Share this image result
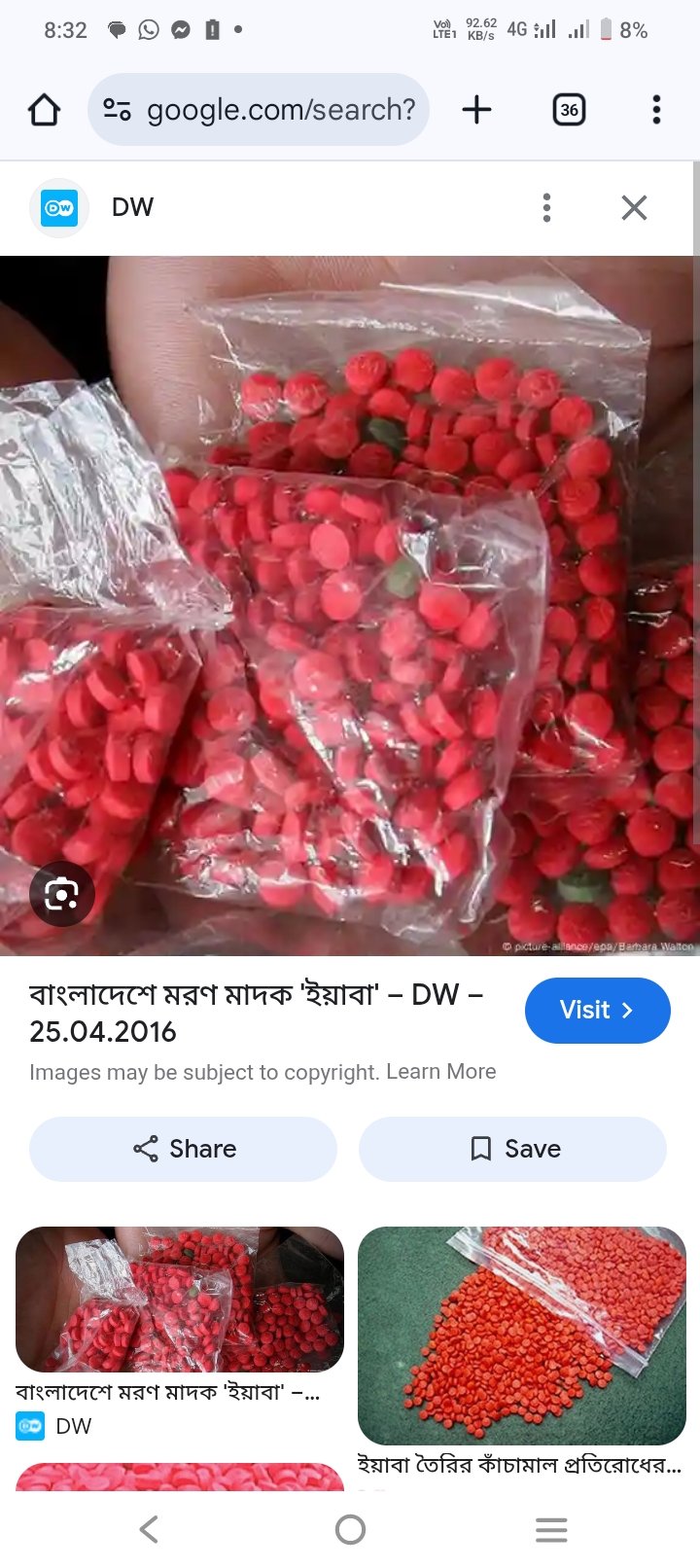The width and height of the screenshot is (700, 1568). click(183, 1149)
